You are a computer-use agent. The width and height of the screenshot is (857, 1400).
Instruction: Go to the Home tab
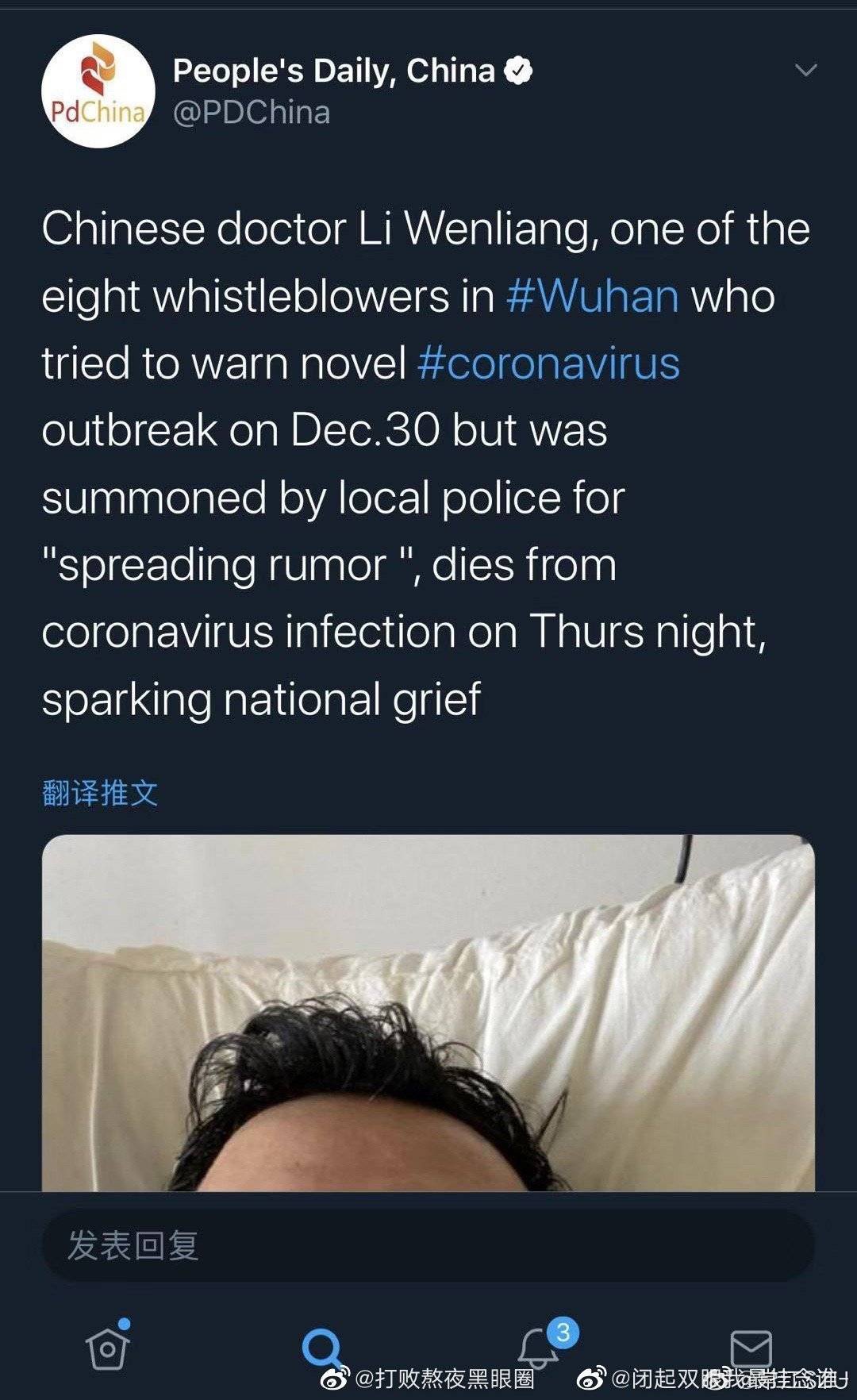pos(108,1347)
